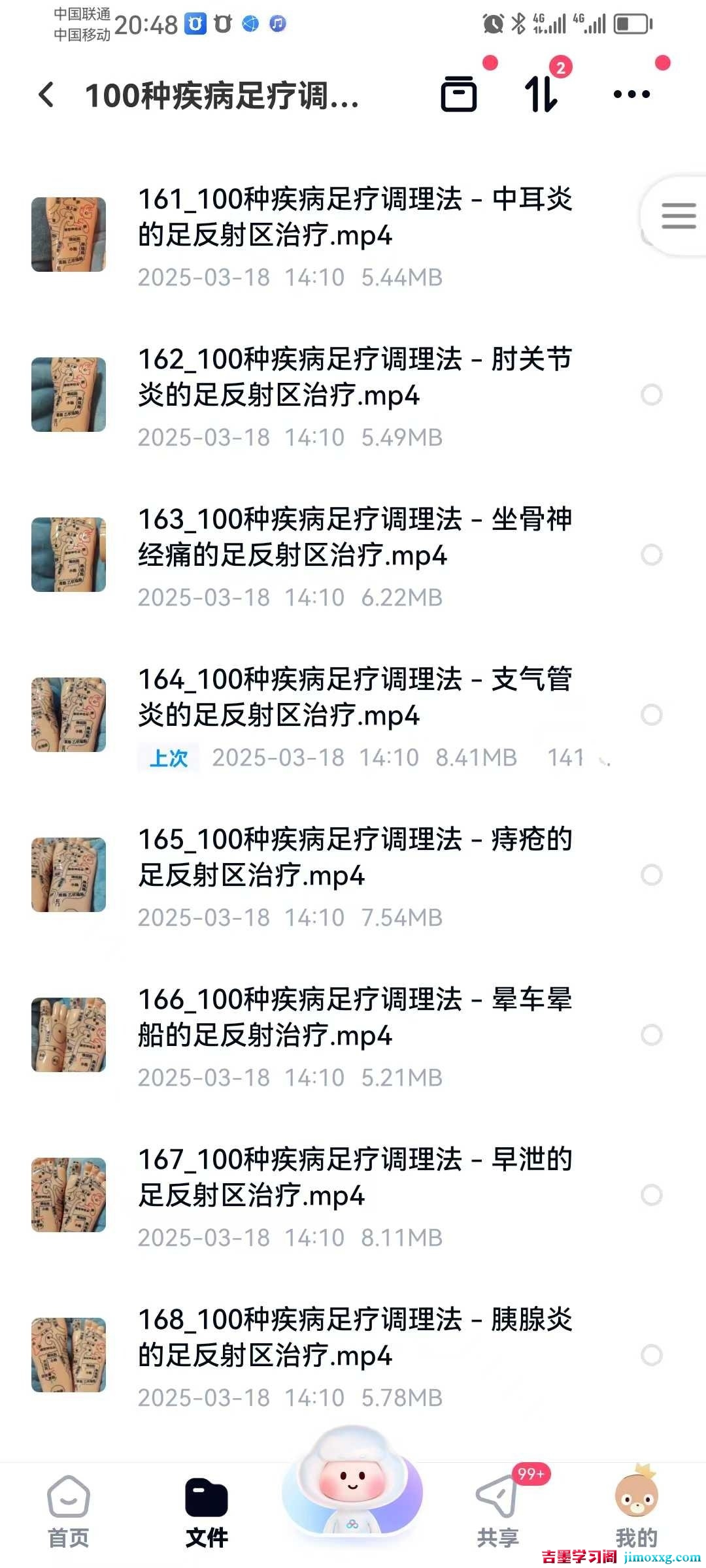Select the checkbox for file 165 痔疮
The width and height of the screenshot is (706, 1568).
tap(651, 875)
